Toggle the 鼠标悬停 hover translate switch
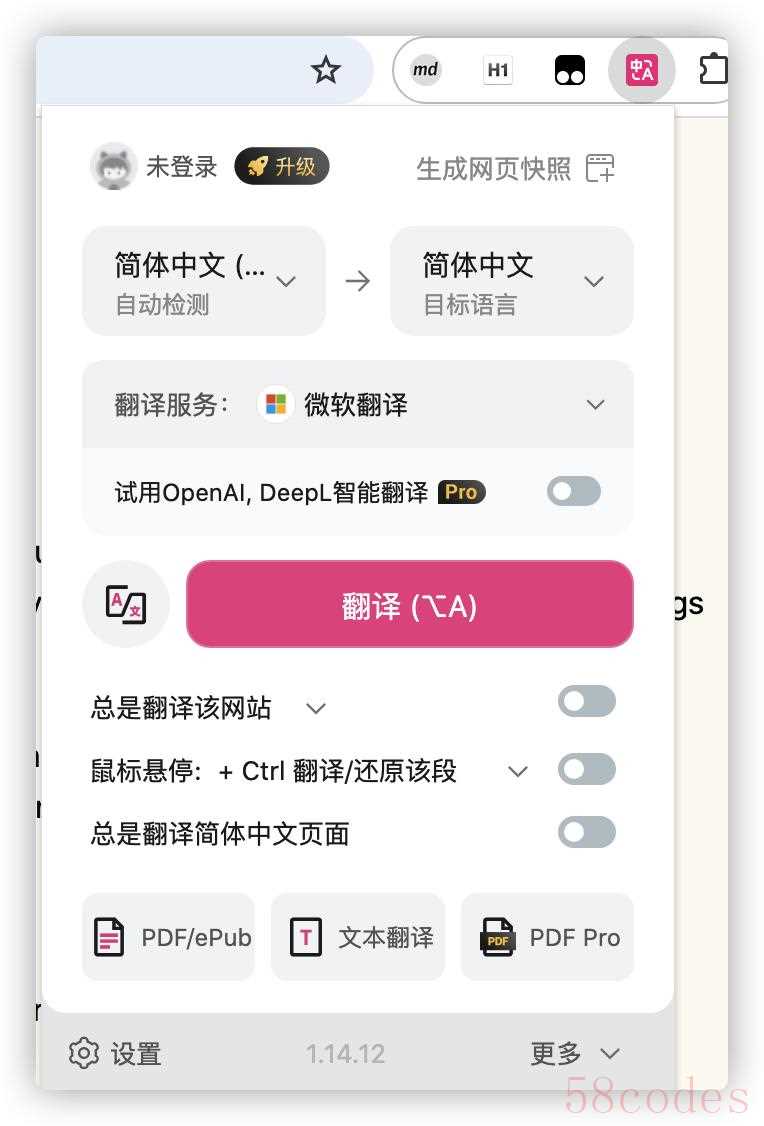The height and width of the screenshot is (1126, 764). [x=586, y=769]
